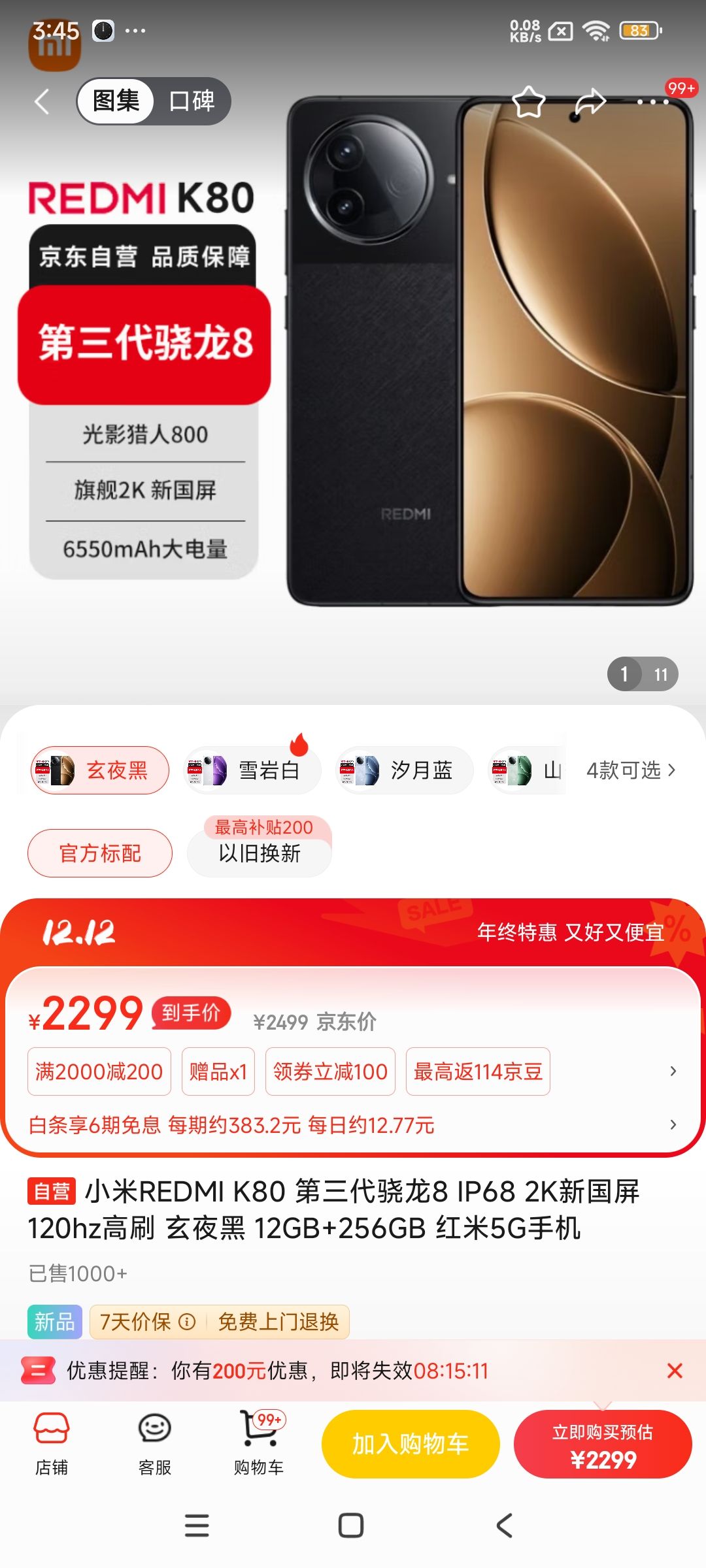Tap the star to favorite this product
706x1568 pixels.
coord(529,103)
